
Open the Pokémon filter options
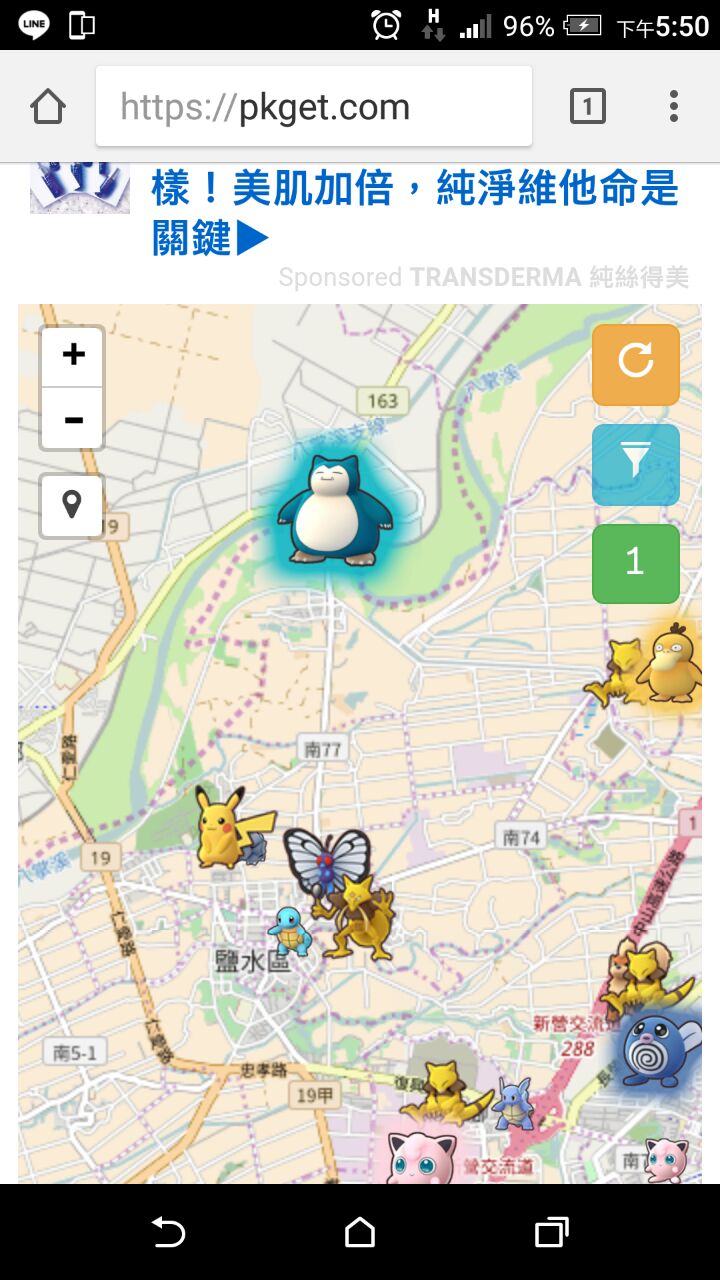[x=635, y=464]
